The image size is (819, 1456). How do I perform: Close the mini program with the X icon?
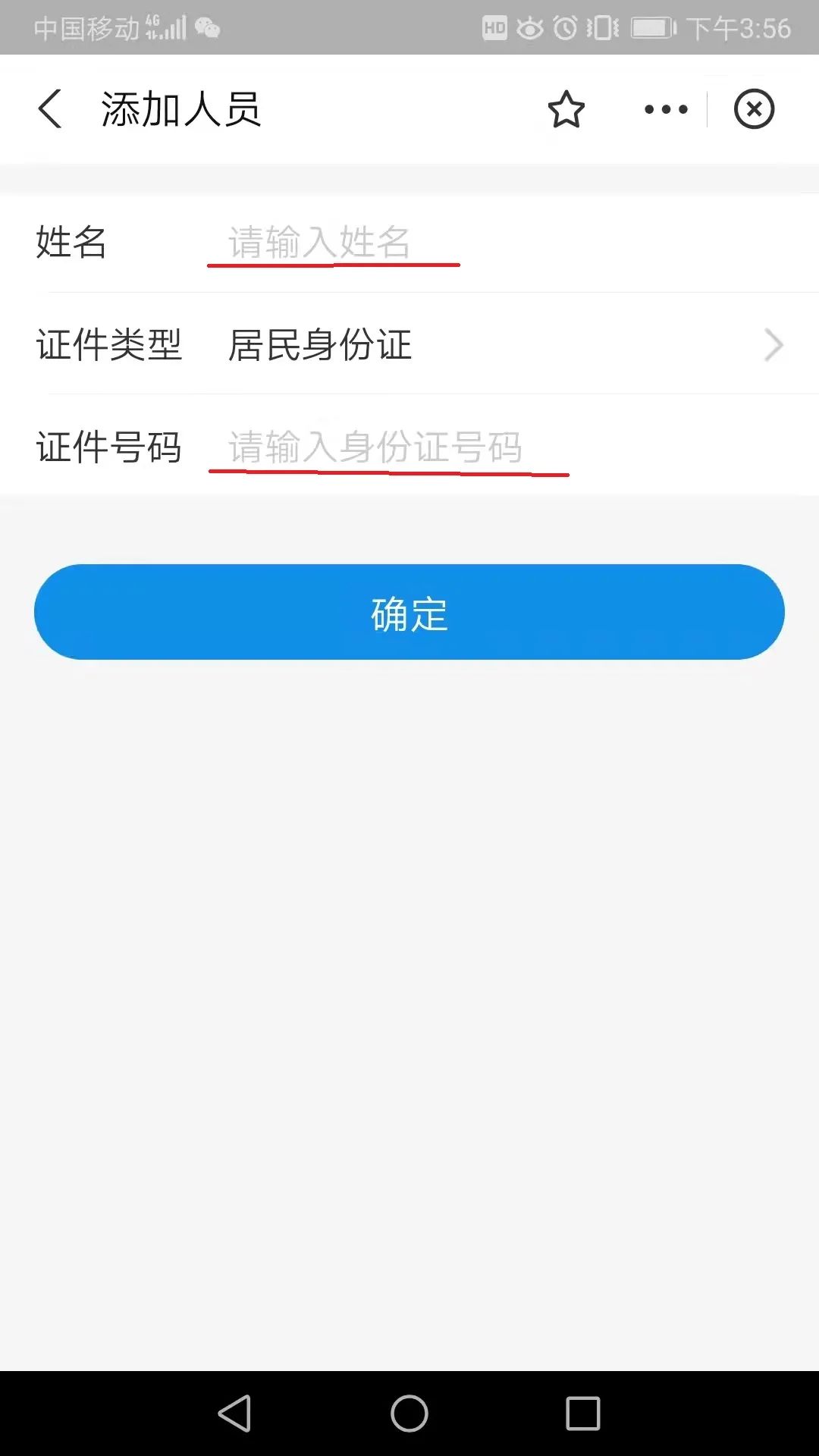[754, 109]
